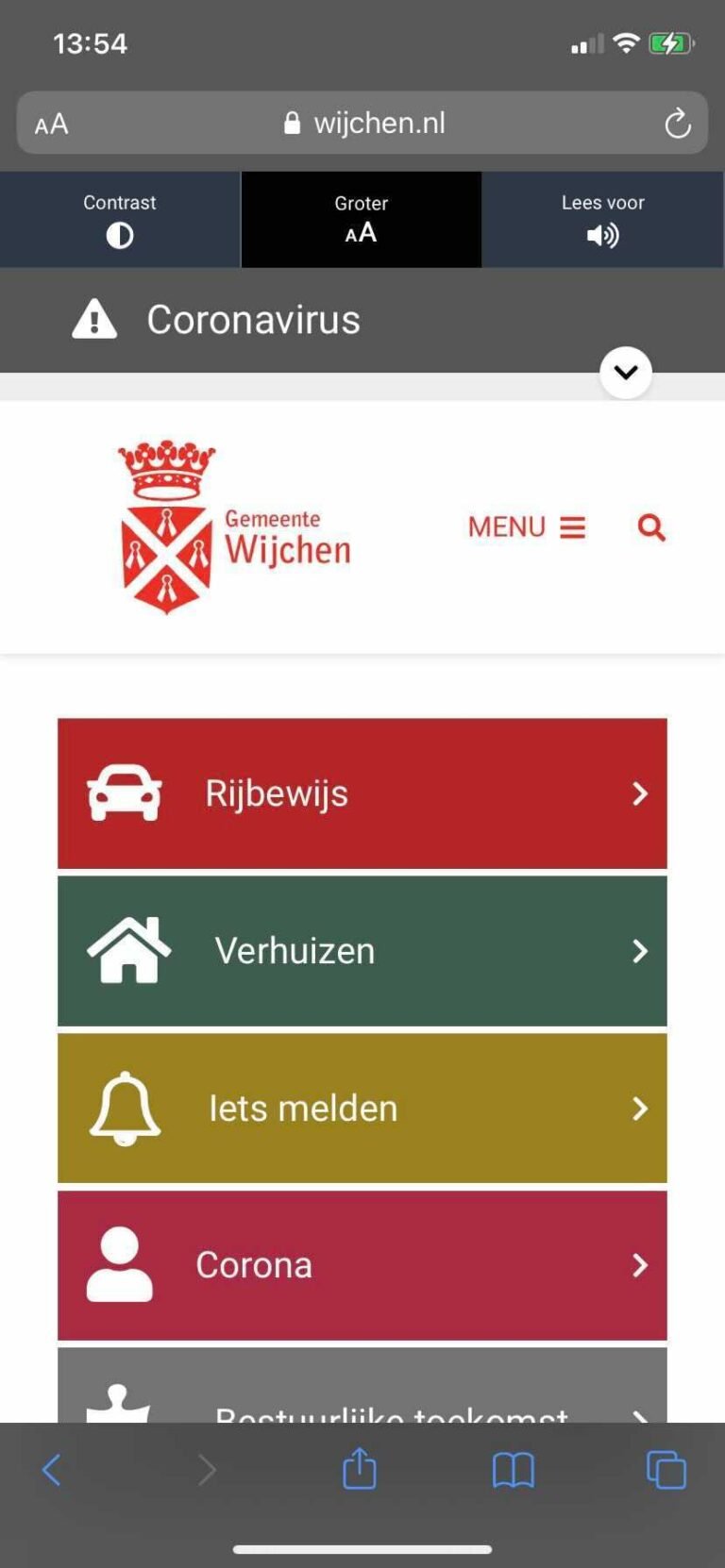The width and height of the screenshot is (725, 1568).
Task: Show open Safari tabs
Action: point(666,1469)
